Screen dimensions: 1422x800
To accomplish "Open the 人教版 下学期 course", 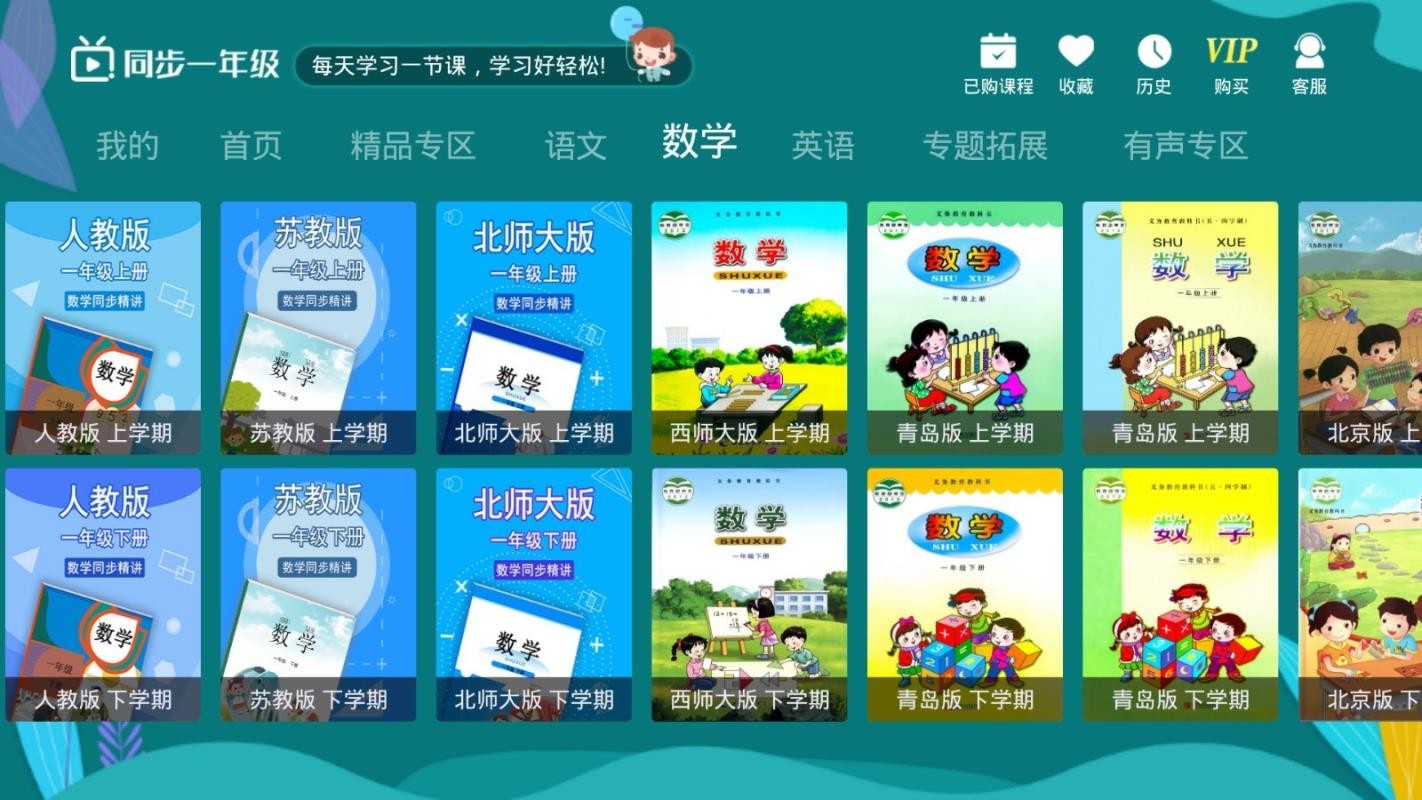I will pos(103,594).
